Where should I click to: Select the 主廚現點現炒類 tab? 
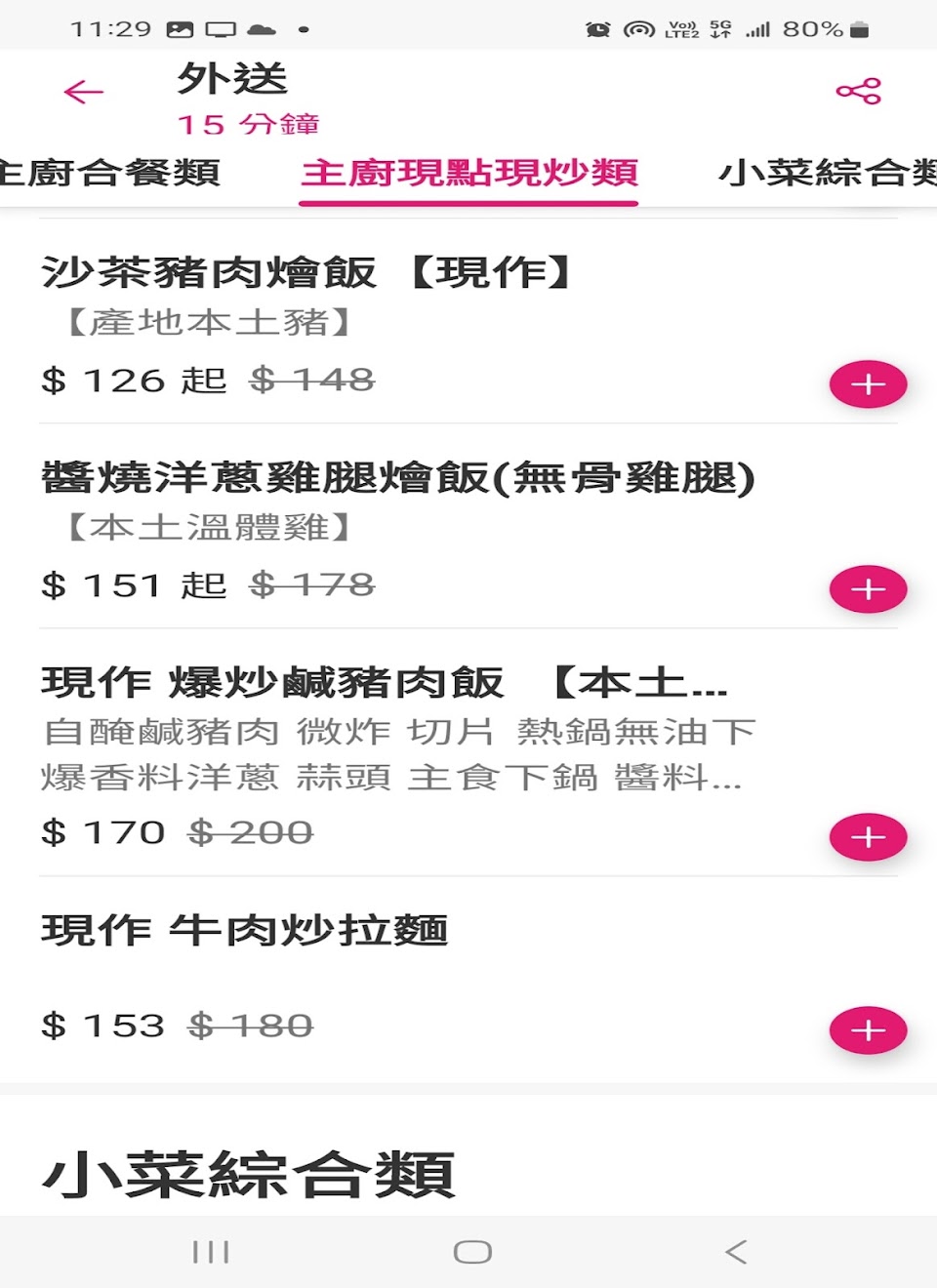[x=468, y=173]
